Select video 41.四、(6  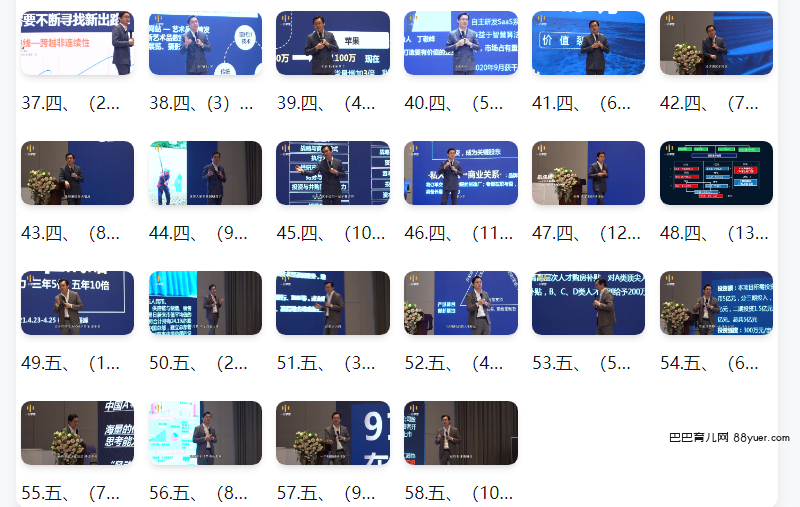coord(588,43)
